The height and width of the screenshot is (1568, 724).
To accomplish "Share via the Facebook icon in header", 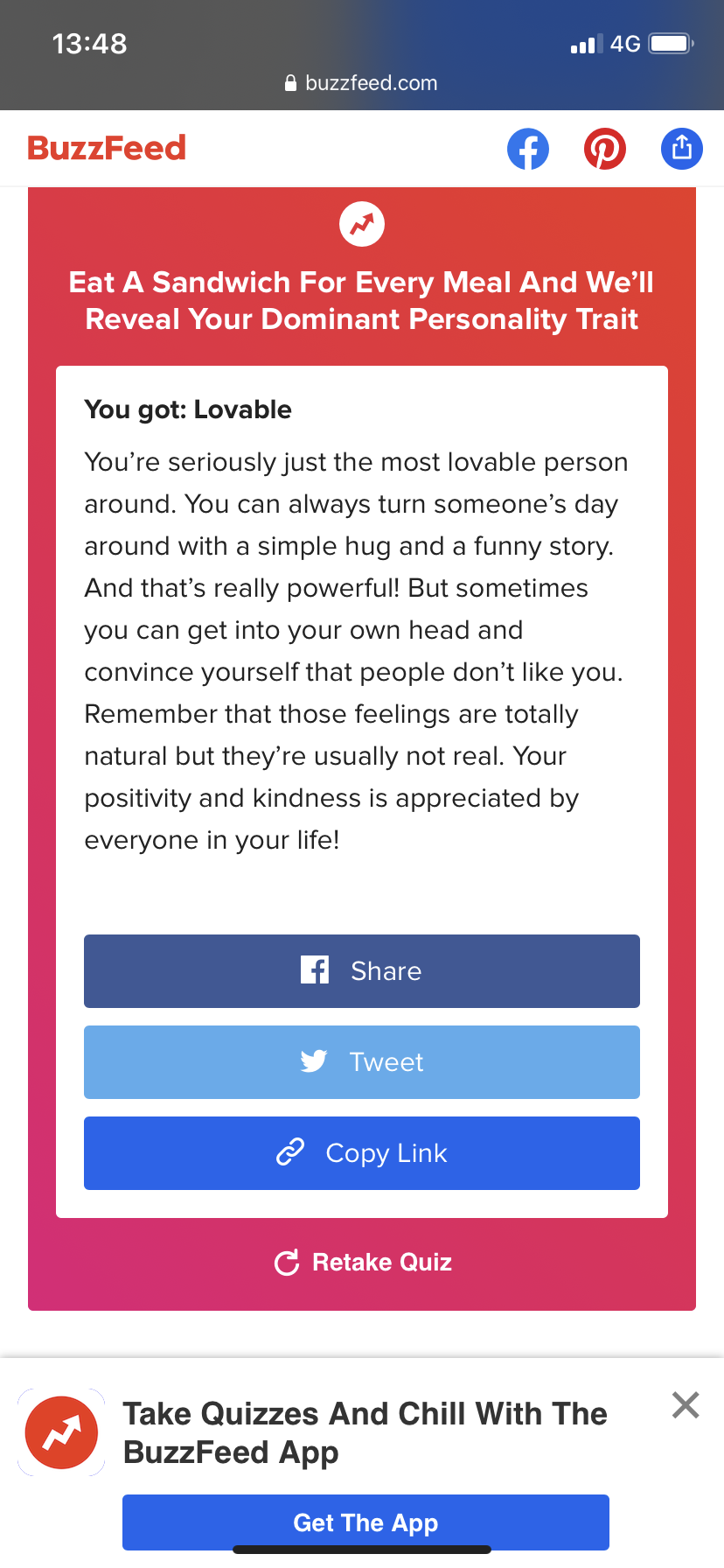I will [528, 149].
